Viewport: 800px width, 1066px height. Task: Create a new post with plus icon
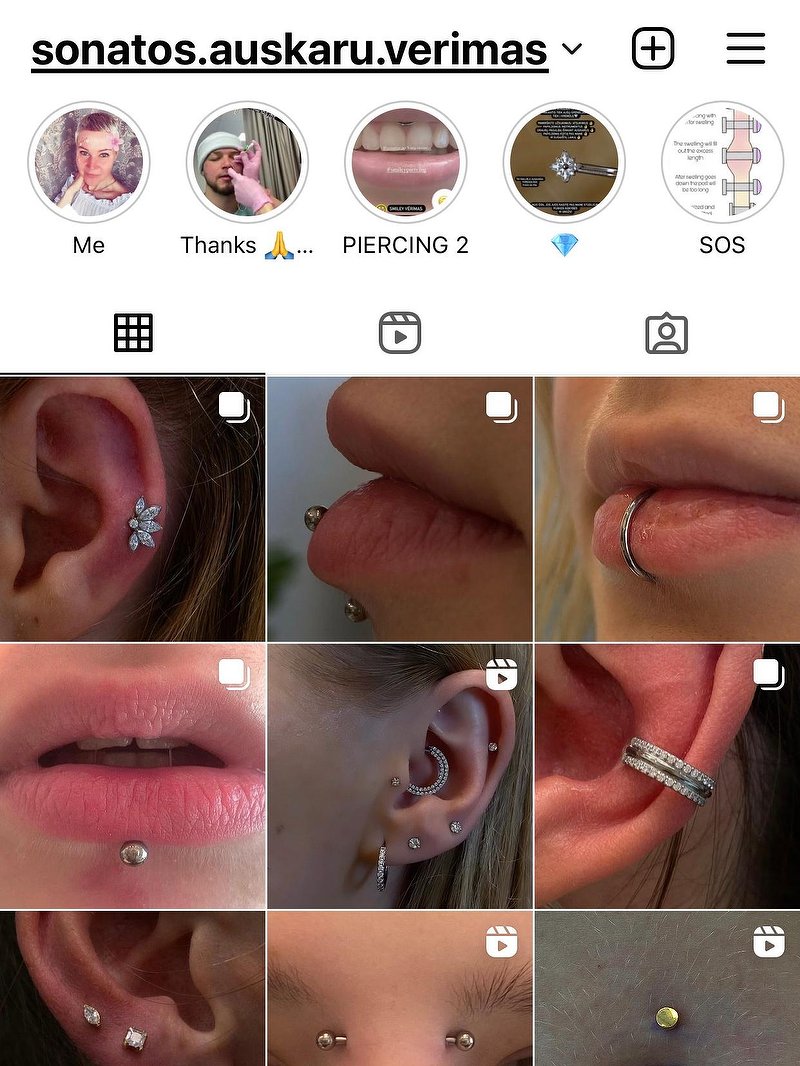tap(653, 48)
